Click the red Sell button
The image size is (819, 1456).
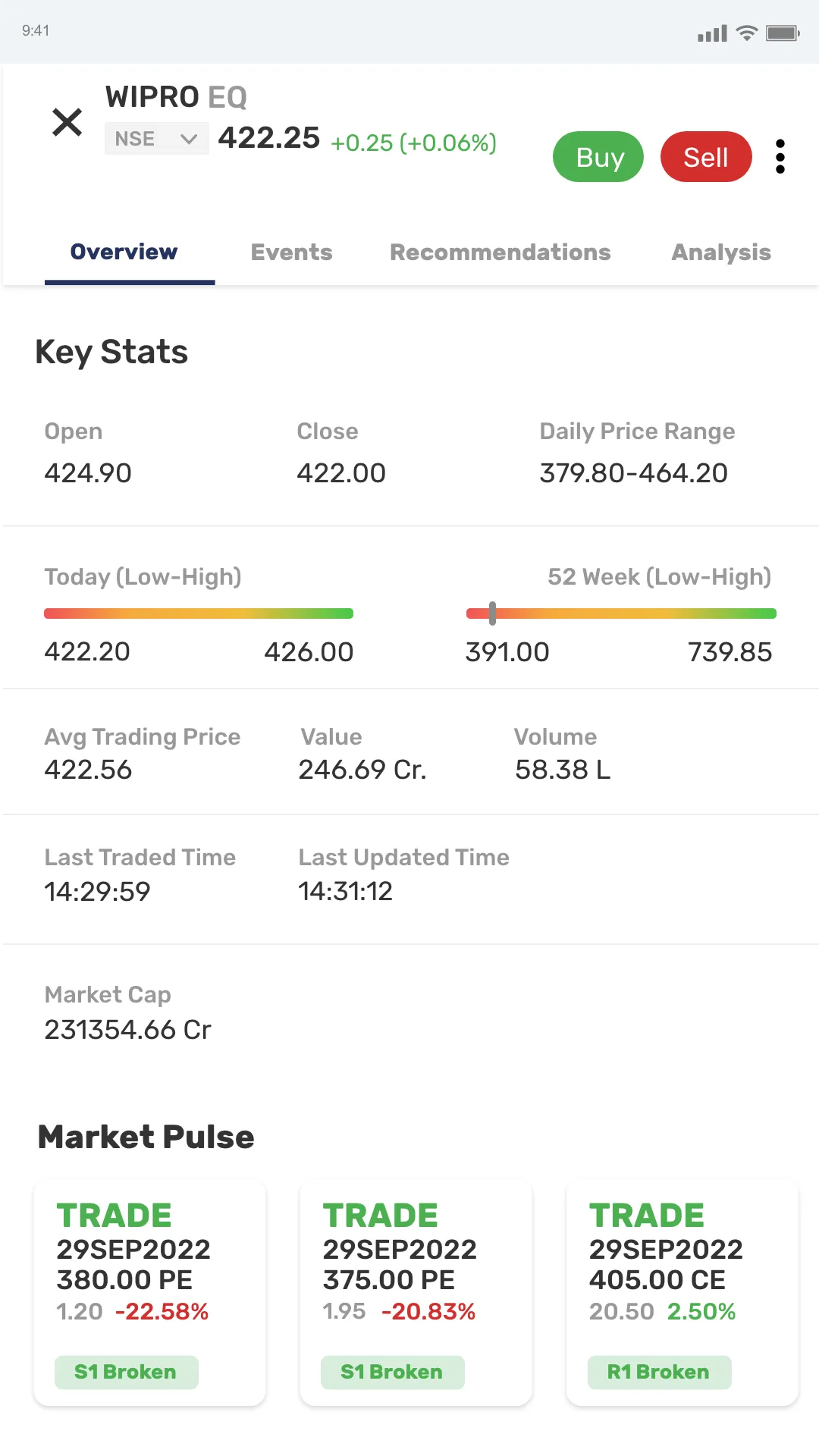[x=705, y=157]
